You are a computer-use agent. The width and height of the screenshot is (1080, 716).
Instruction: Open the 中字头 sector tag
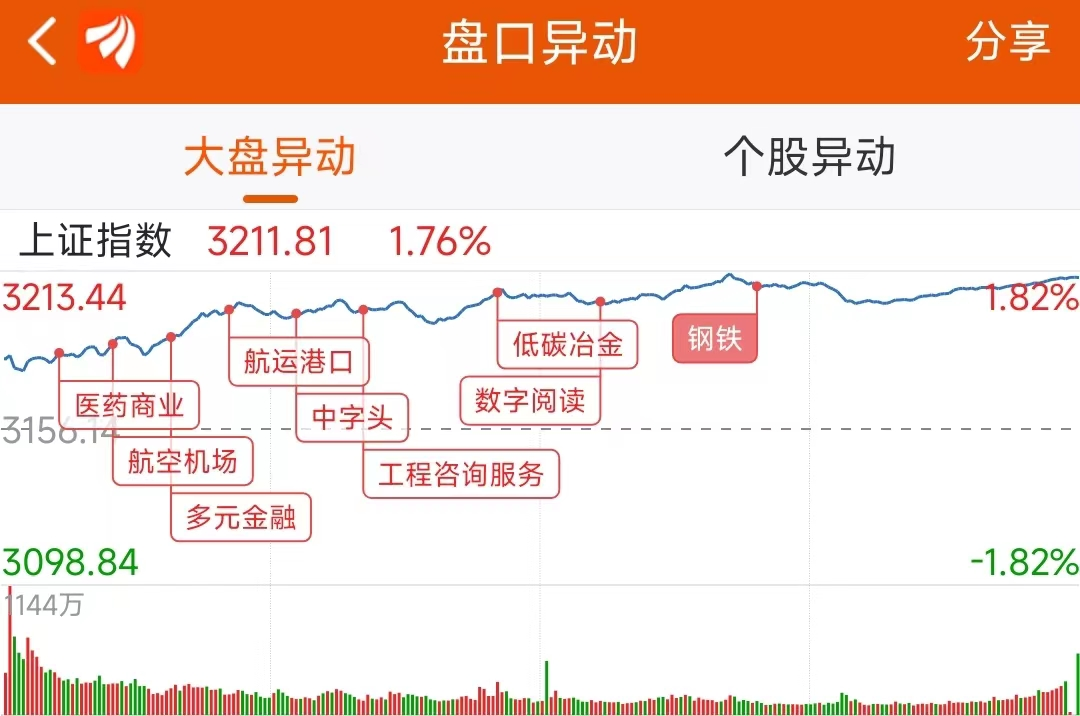[x=352, y=417]
